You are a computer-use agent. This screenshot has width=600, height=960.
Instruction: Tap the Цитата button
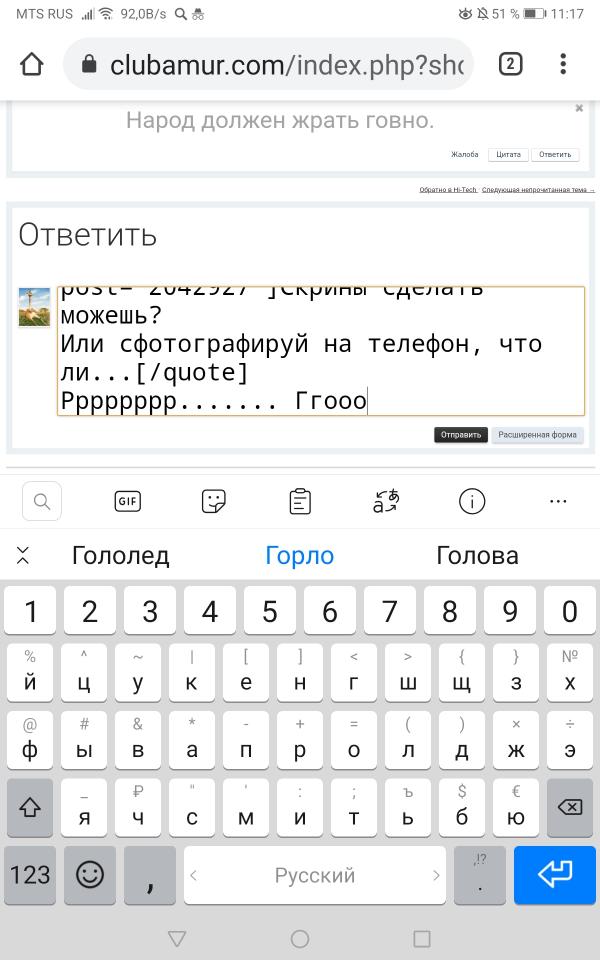[x=508, y=155]
